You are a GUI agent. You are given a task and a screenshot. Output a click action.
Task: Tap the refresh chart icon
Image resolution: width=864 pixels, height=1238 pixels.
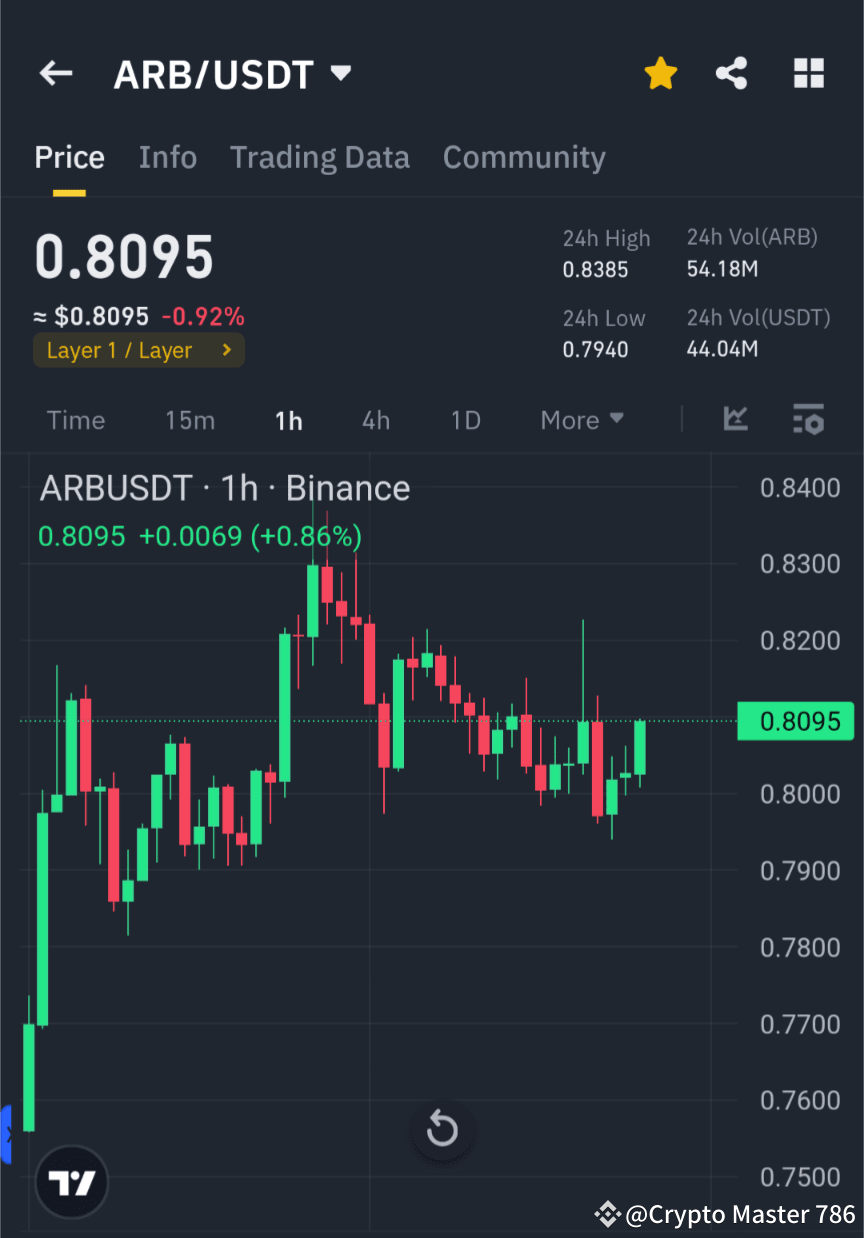(x=442, y=1129)
